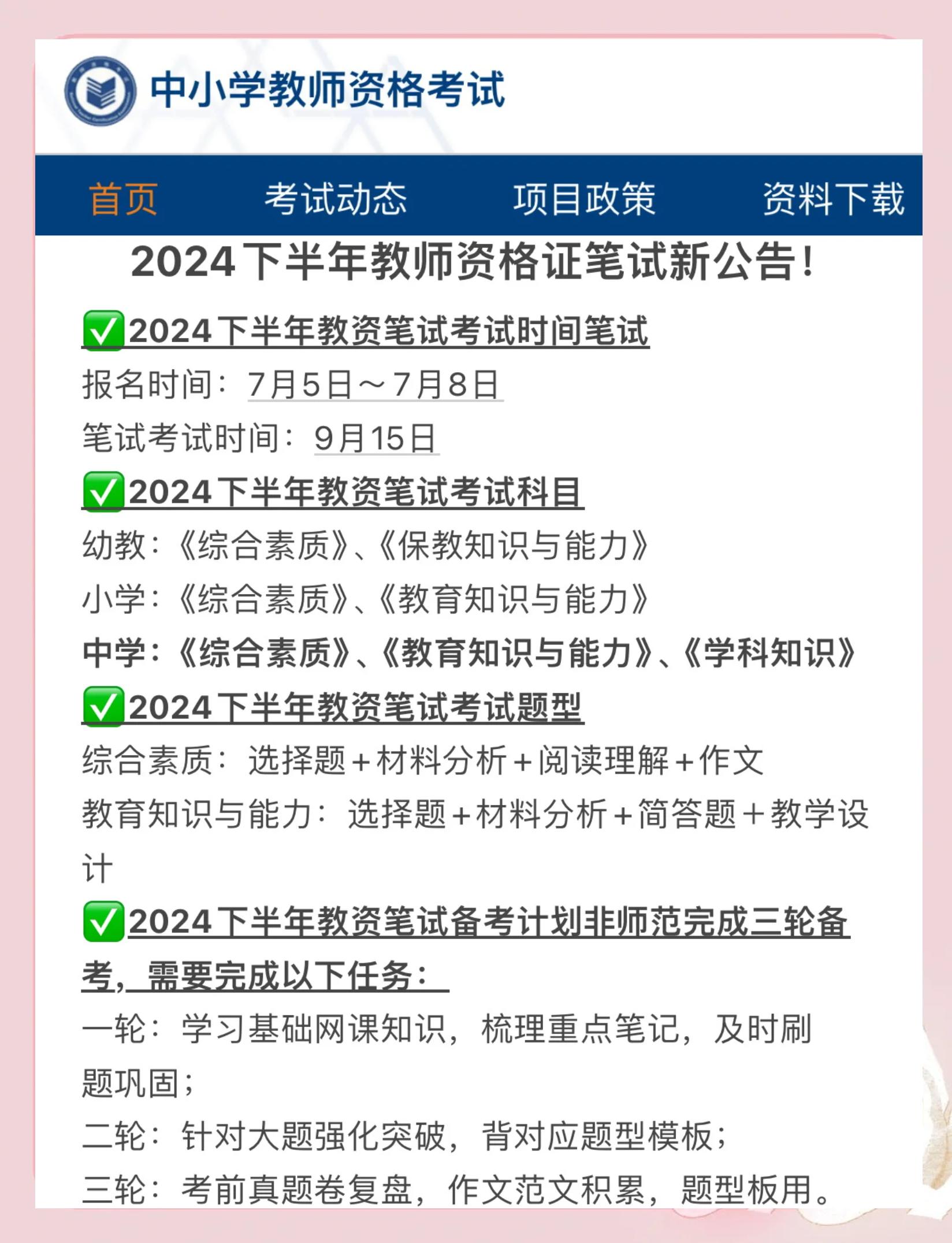
Task: Click the 中小学教师资格考试 header title text
Action: point(329,88)
